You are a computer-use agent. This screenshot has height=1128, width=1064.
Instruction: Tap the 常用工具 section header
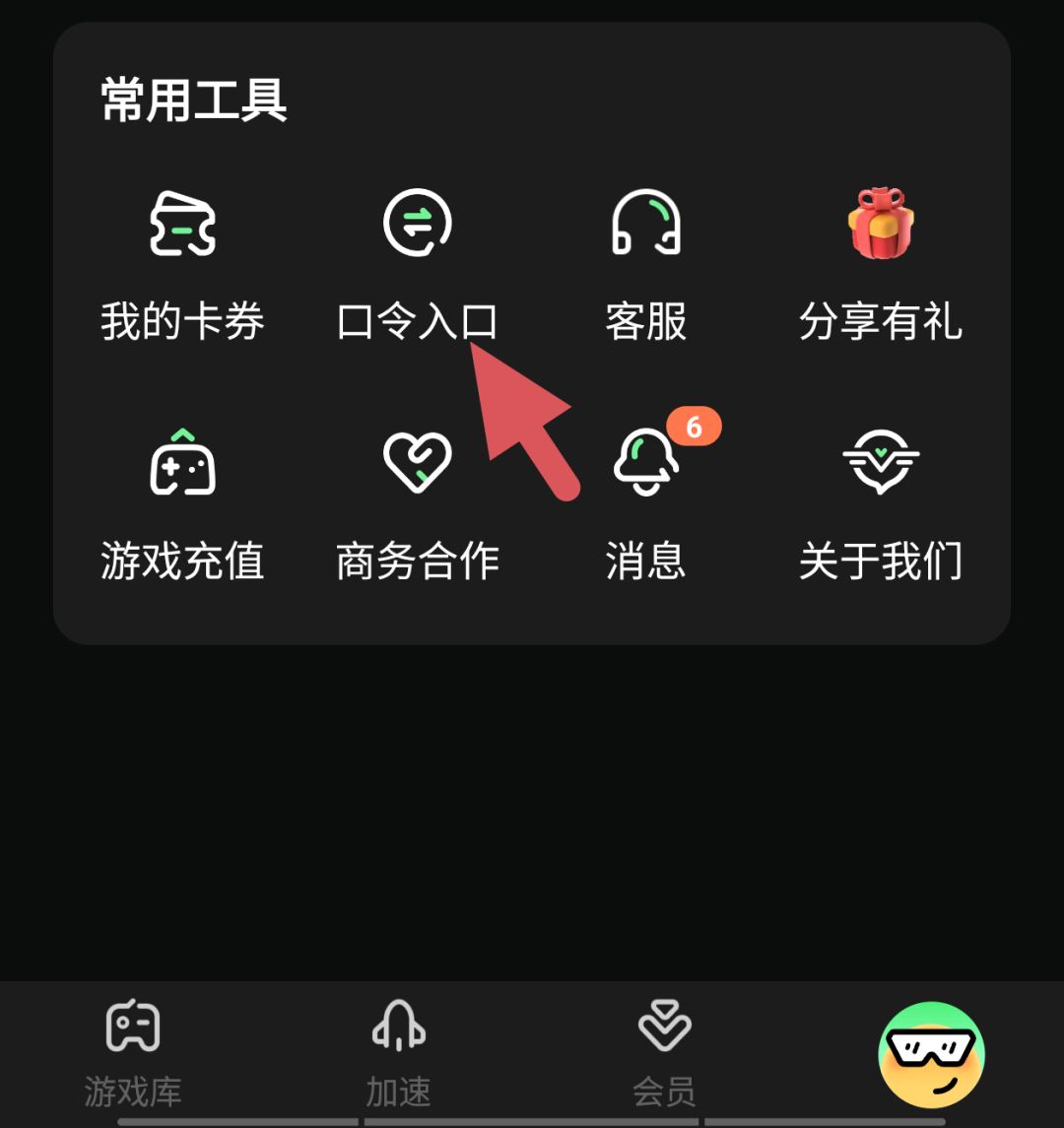tap(191, 99)
